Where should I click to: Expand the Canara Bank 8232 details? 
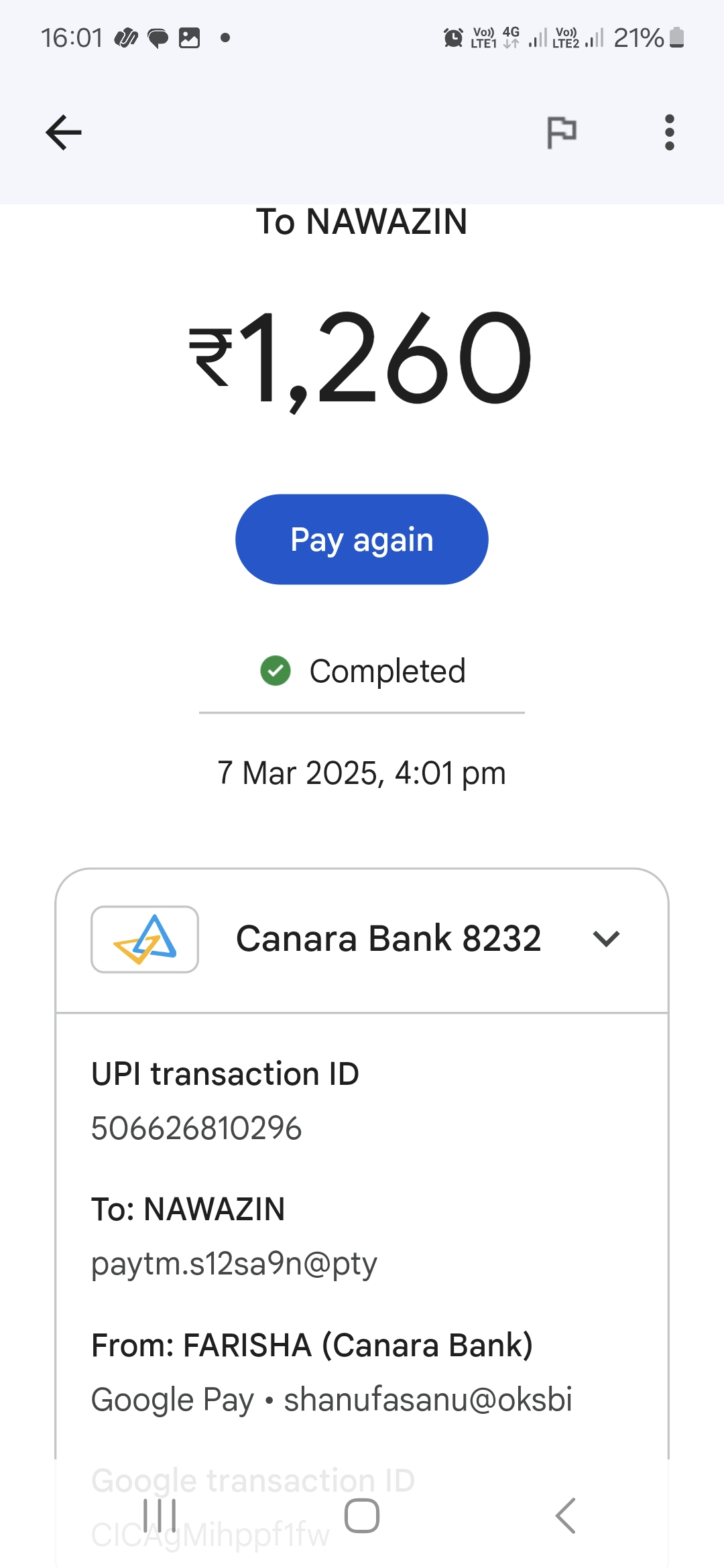[606, 939]
